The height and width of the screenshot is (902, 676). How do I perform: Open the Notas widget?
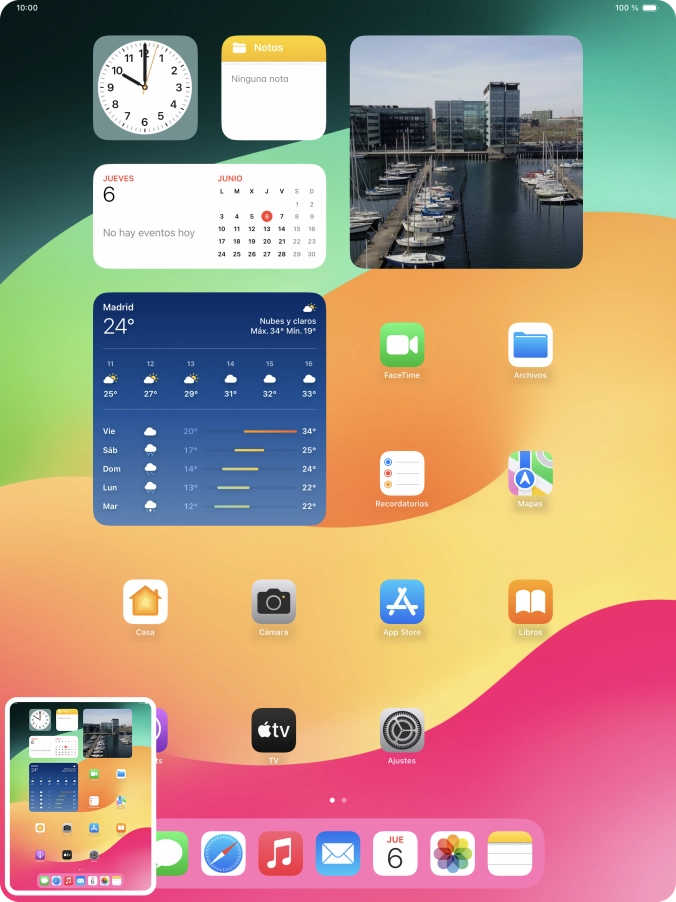pyautogui.click(x=273, y=88)
